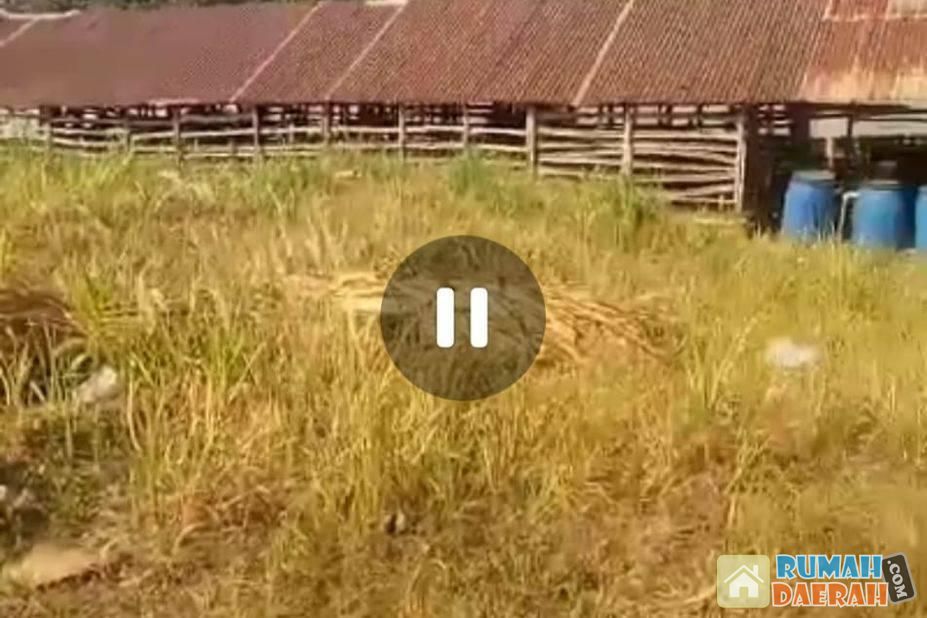Pause the playing video
Viewport: 927px width, 618px height.
tap(462, 318)
